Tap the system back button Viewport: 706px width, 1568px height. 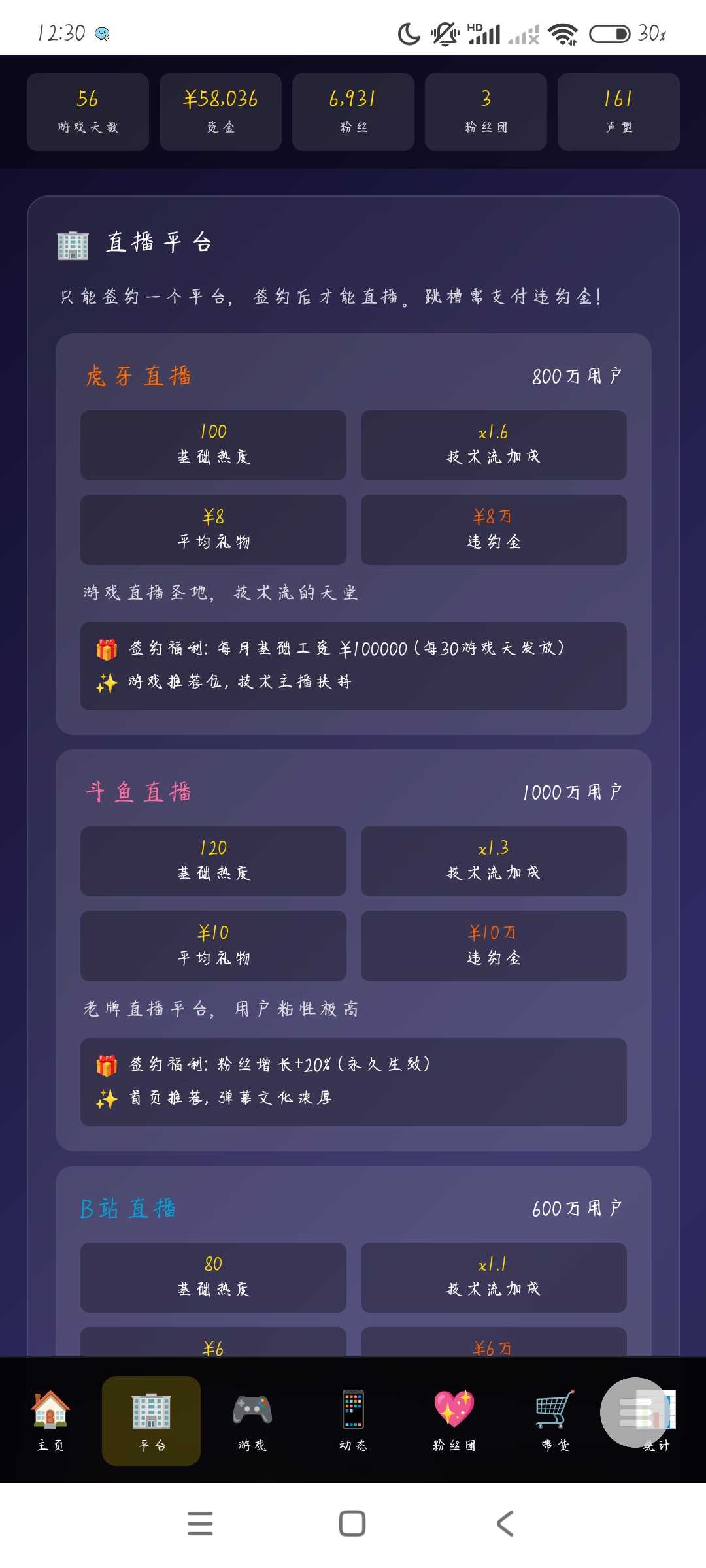click(x=505, y=1523)
